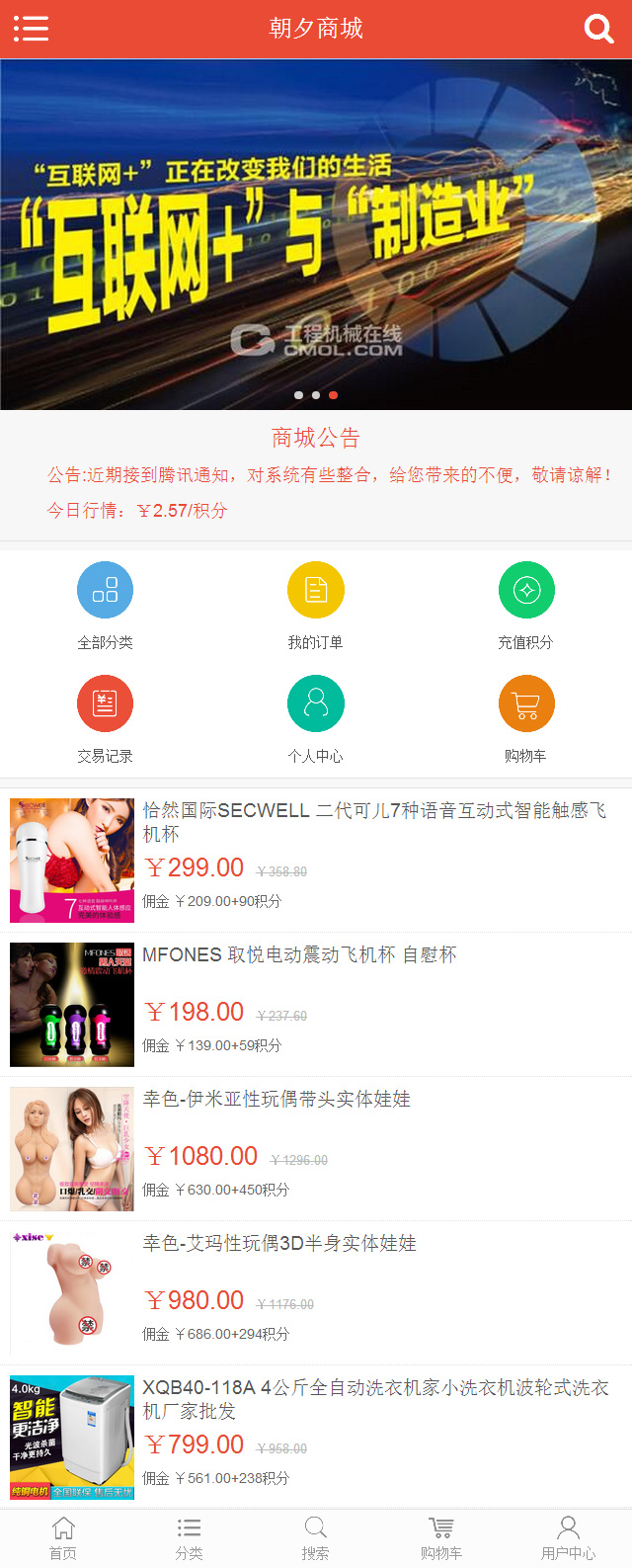The image size is (632, 1568).
Task: Switch to the 首页 tab
Action: [63, 1538]
